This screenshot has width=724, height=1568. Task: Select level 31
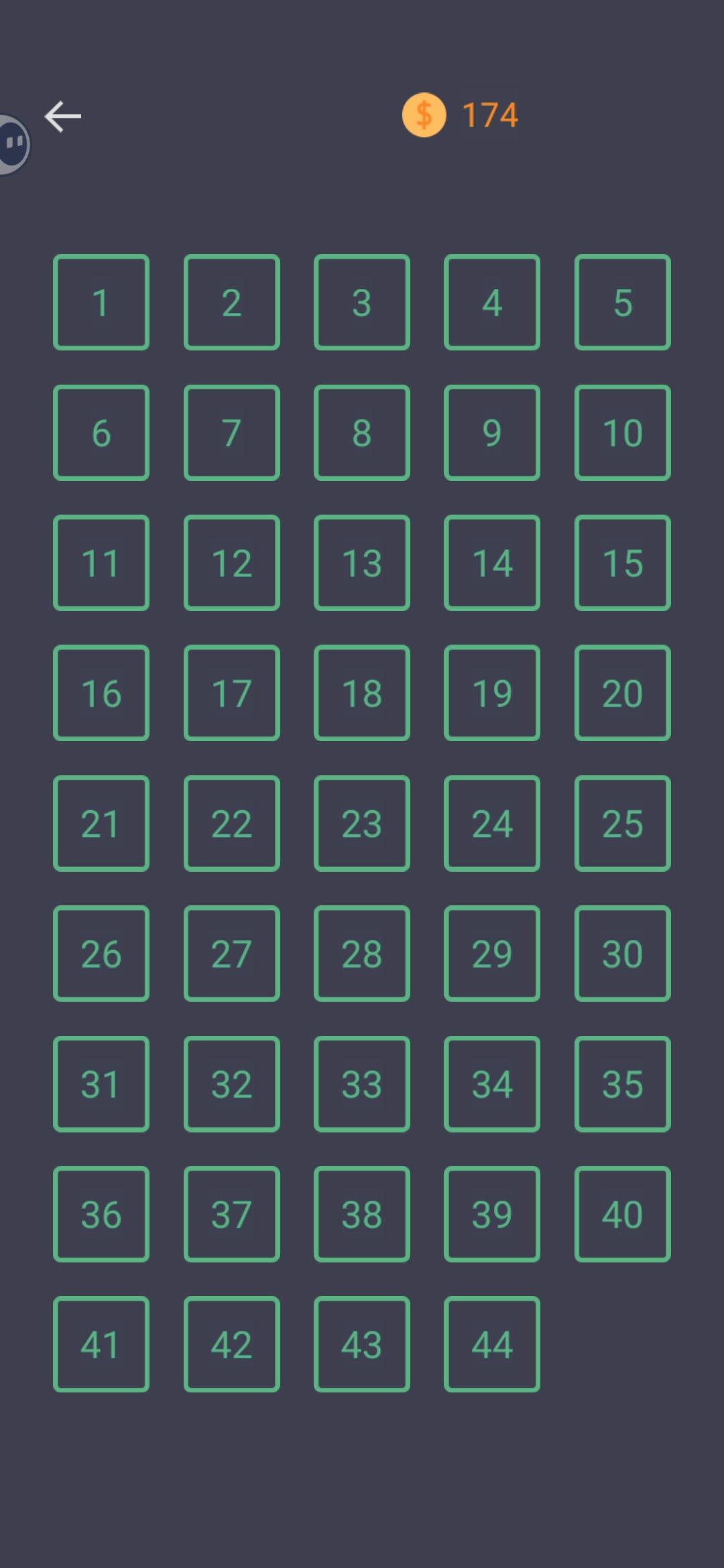[101, 1084]
